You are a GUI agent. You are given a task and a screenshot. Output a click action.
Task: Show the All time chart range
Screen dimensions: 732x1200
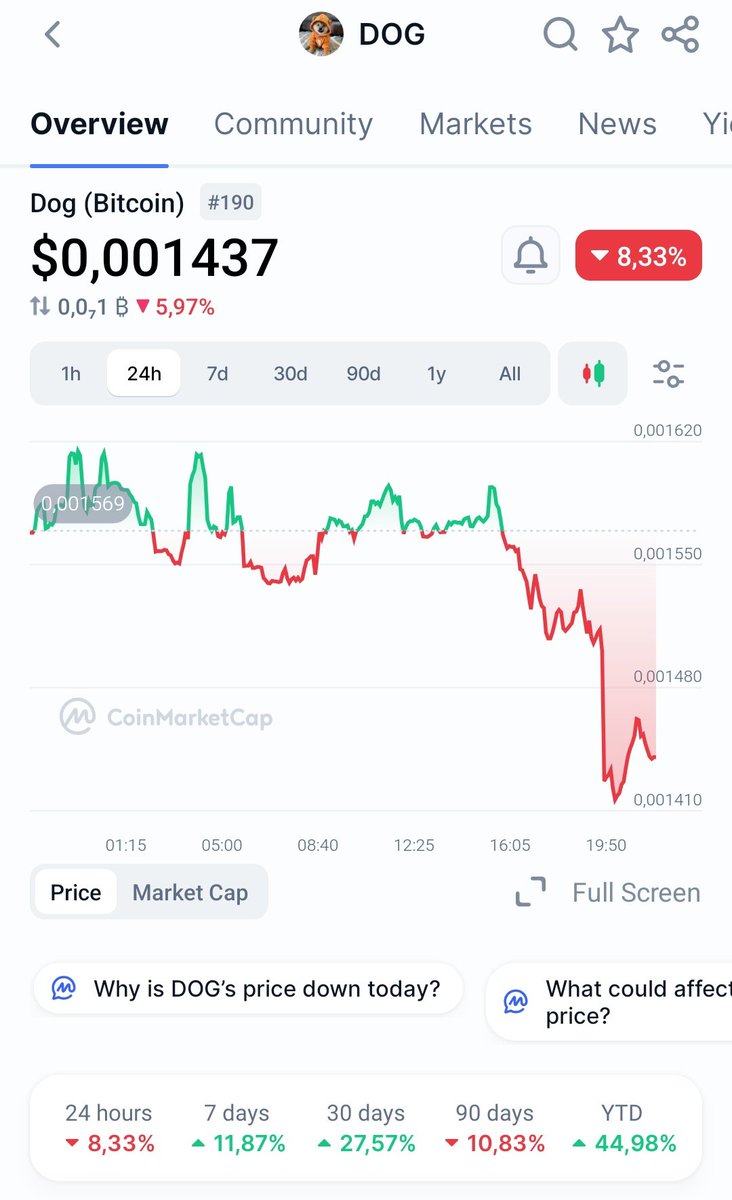[510, 374]
